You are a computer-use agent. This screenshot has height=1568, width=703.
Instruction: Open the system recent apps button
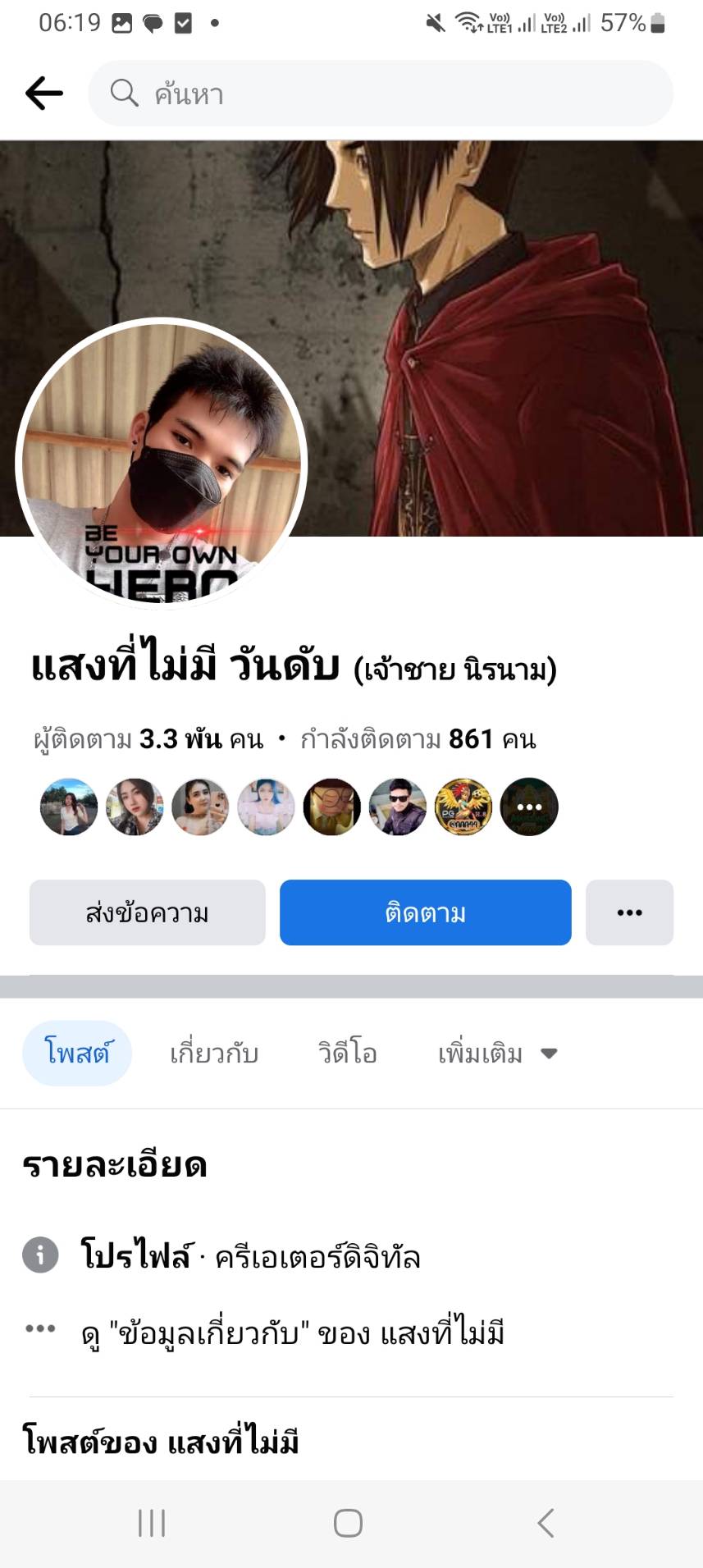pos(152,1523)
